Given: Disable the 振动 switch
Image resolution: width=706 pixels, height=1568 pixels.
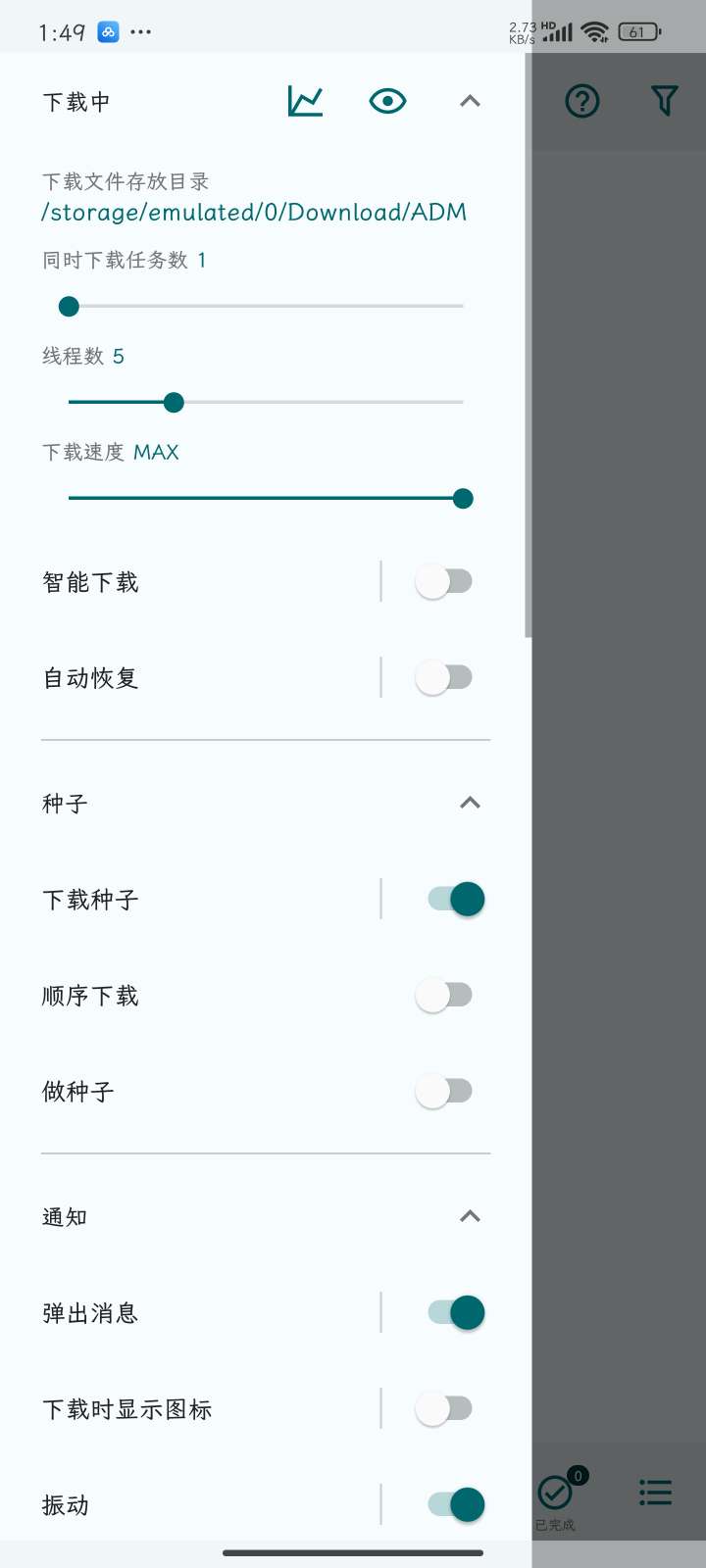Looking at the screenshot, I should [456, 1504].
